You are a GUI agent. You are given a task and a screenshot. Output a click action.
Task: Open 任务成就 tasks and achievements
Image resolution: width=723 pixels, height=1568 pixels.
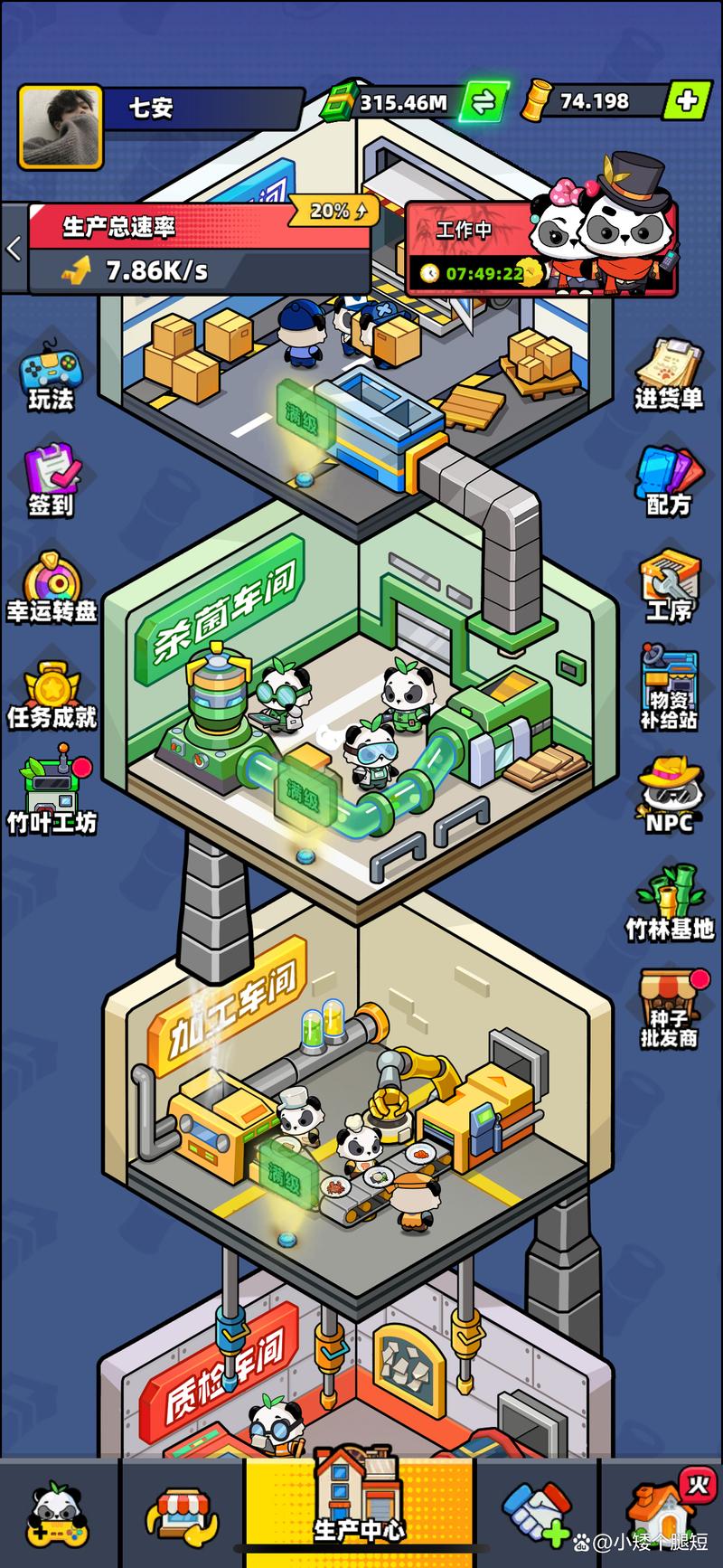pyautogui.click(x=52, y=694)
